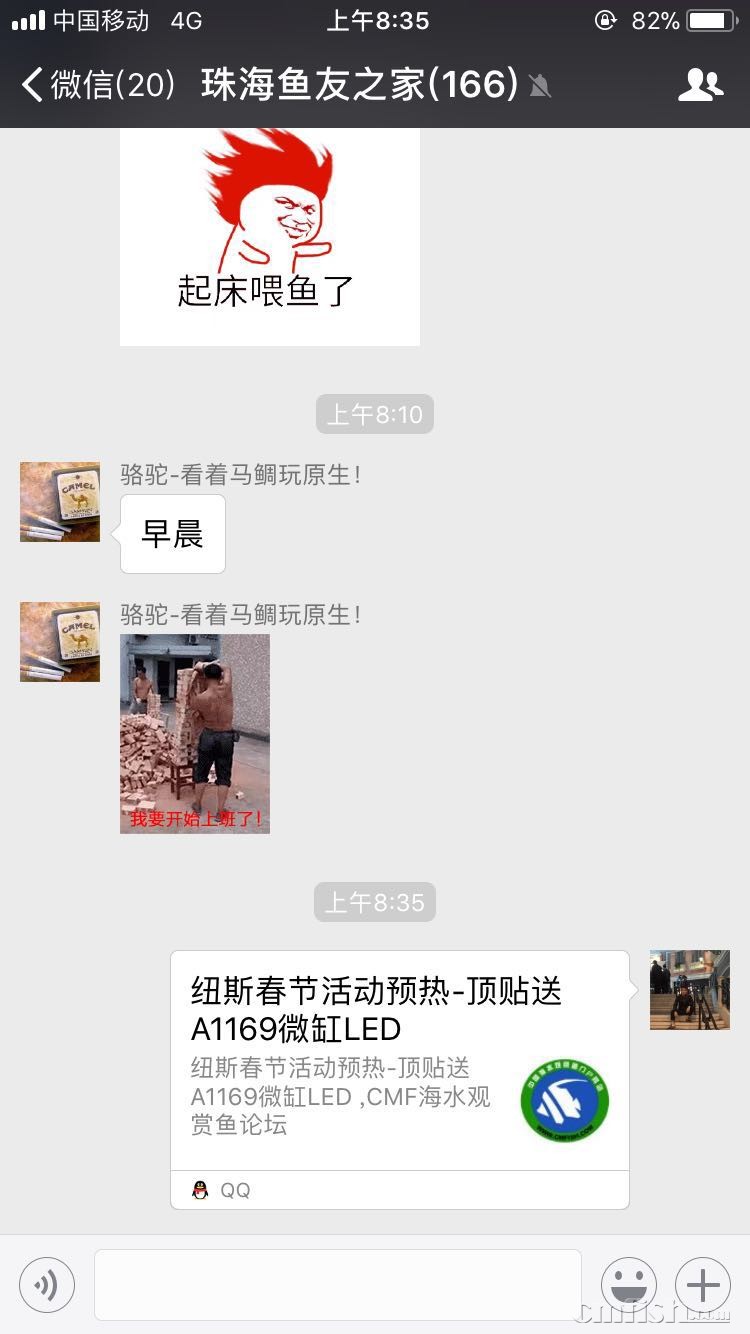This screenshot has height=1334, width=750.
Task: Open the emoji sticker panel
Action: click(x=628, y=1284)
